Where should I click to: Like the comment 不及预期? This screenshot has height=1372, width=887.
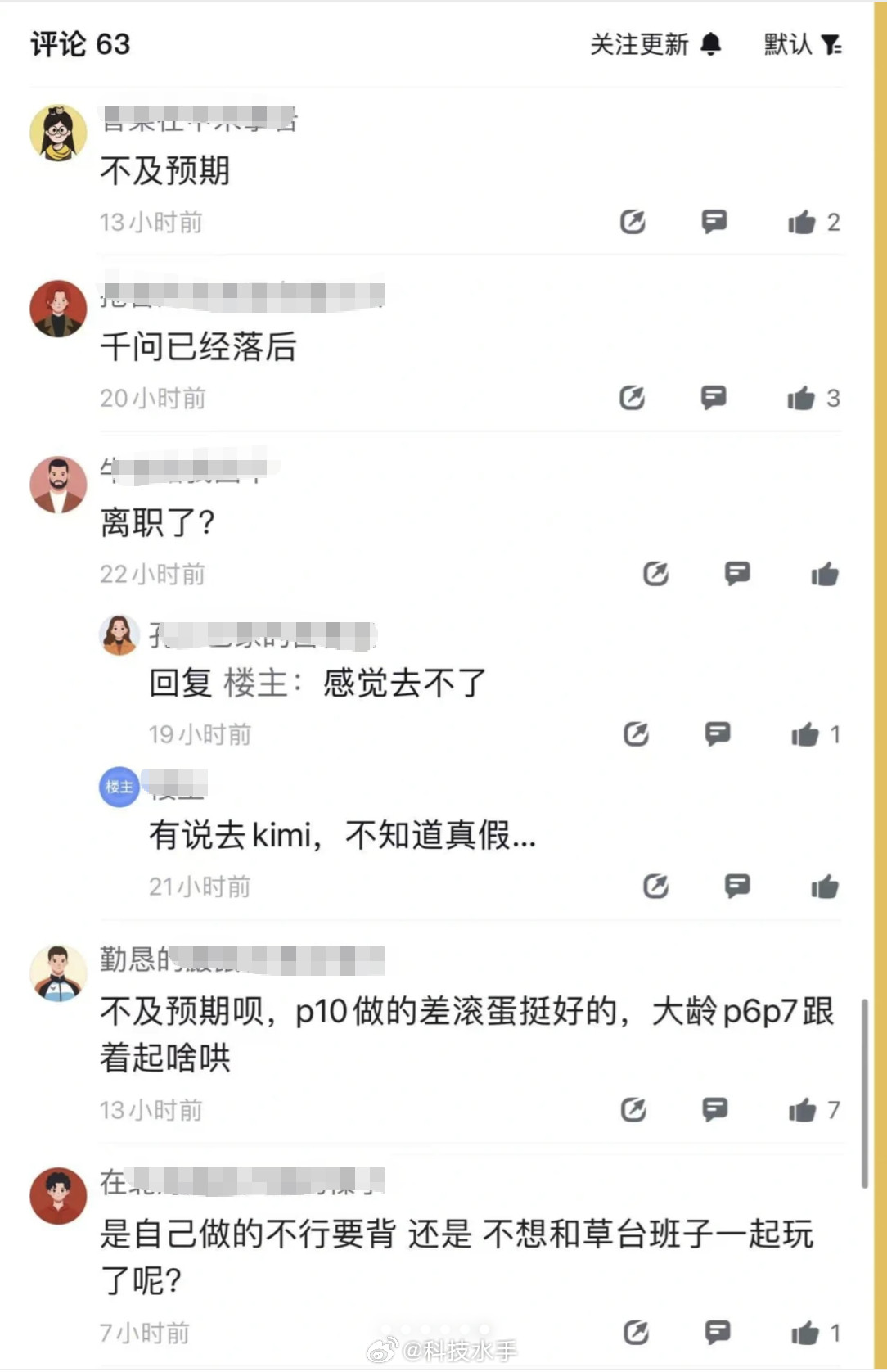click(804, 222)
